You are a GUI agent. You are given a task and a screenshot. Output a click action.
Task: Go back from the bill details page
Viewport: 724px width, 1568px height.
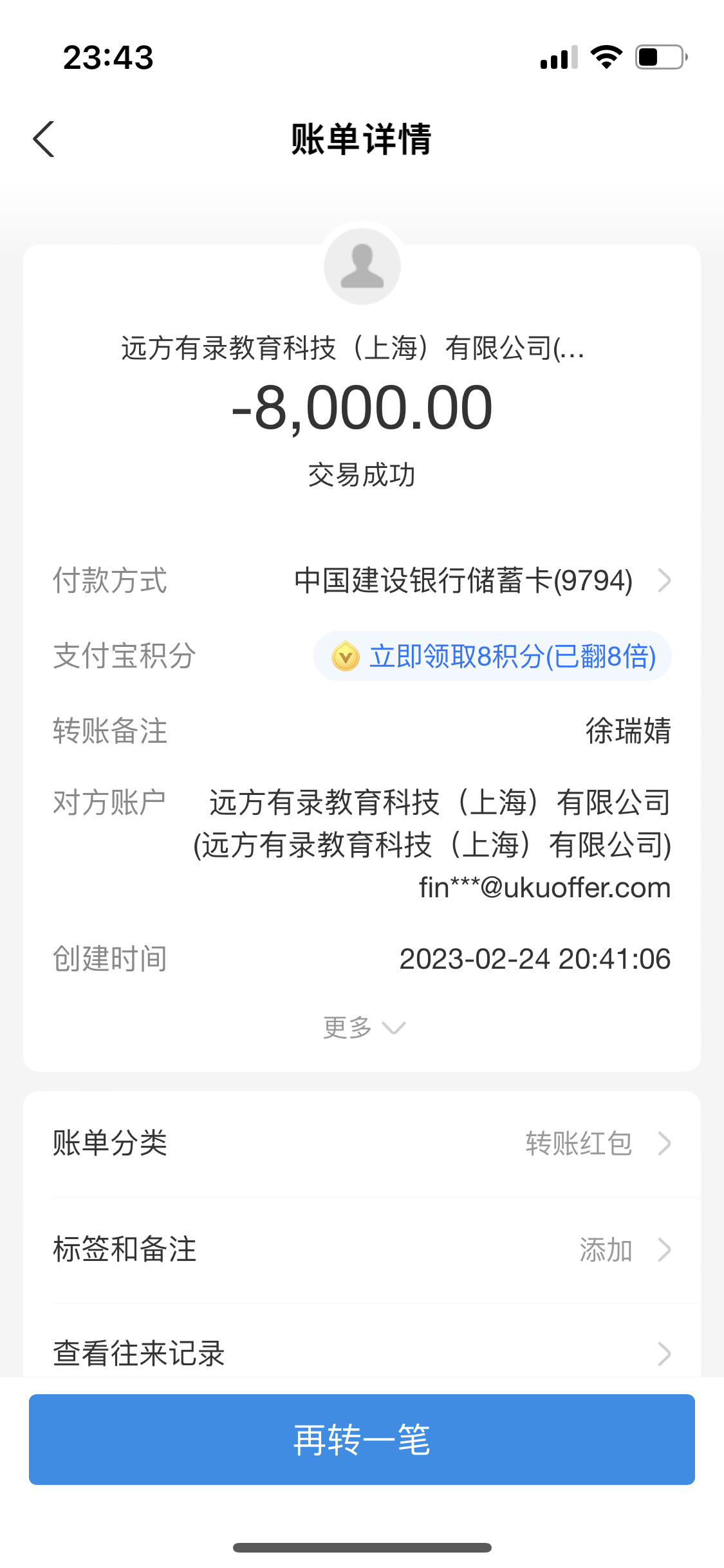tap(44, 139)
